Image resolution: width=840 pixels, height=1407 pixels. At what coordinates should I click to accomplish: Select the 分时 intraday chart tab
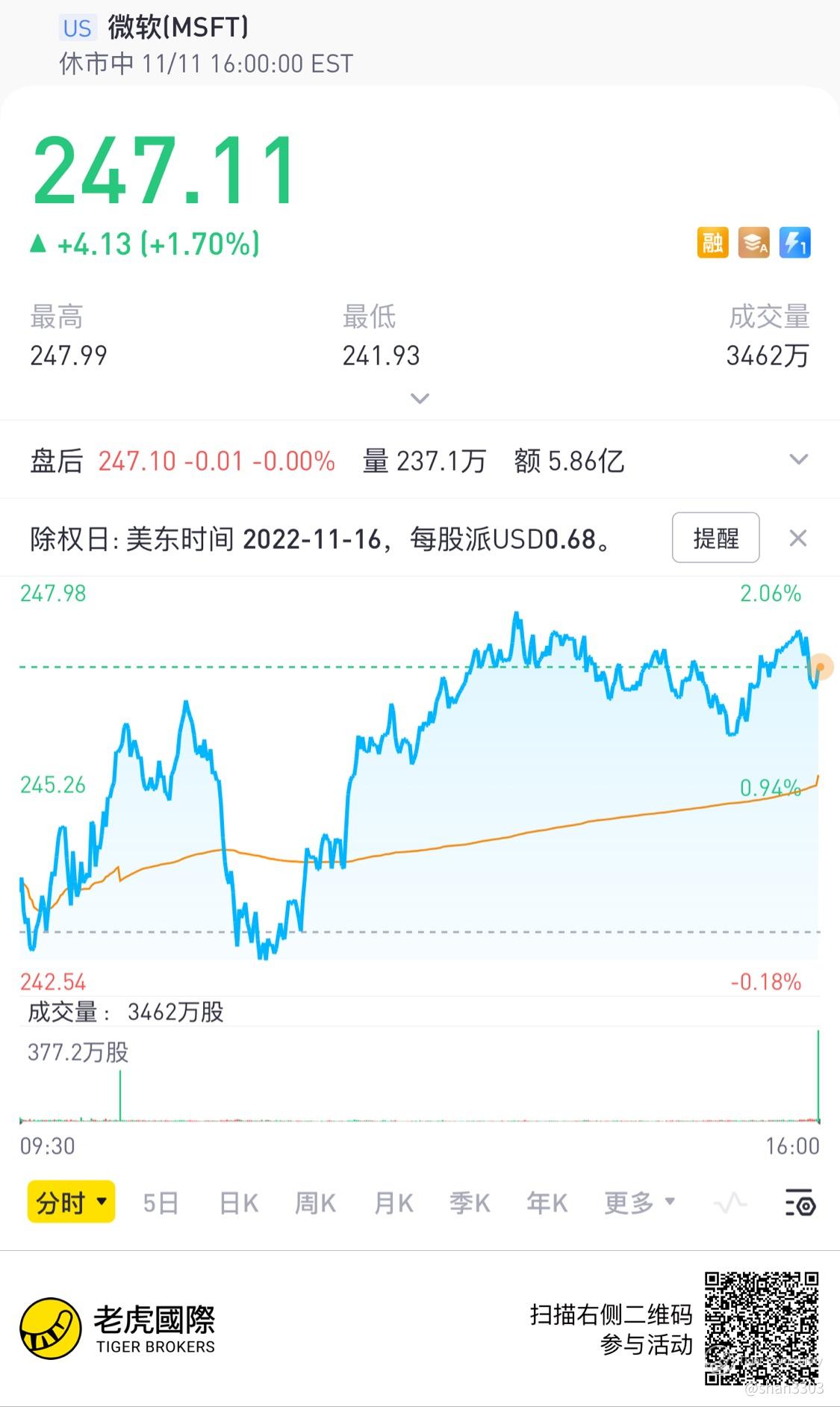[x=71, y=1202]
